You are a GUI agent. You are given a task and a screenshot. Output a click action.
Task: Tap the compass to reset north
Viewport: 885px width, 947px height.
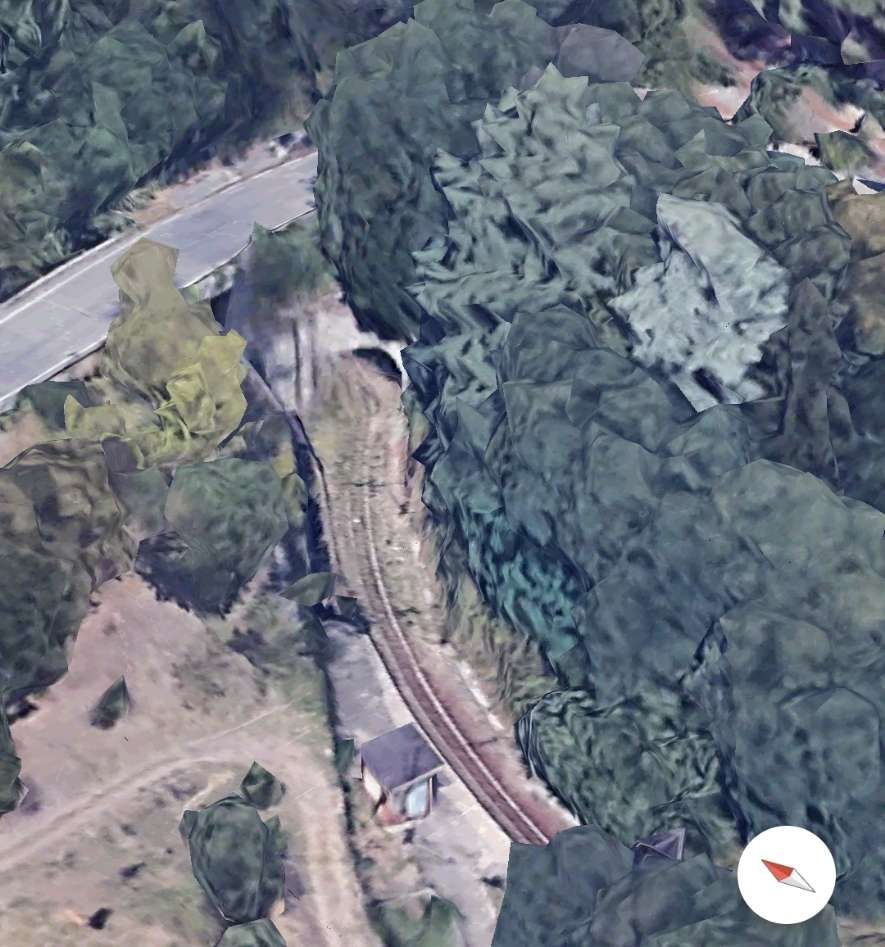[786, 874]
